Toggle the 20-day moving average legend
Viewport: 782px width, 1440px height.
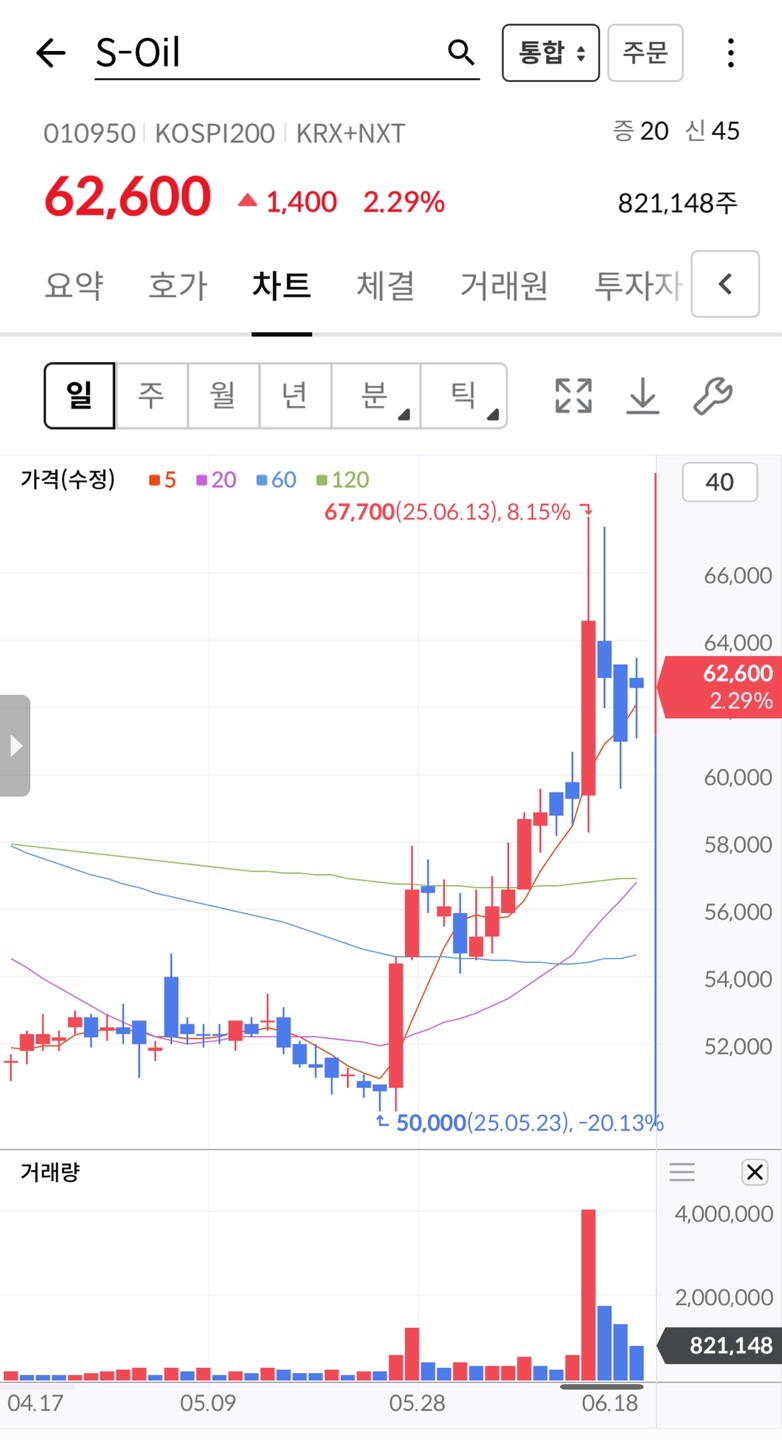tap(217, 480)
